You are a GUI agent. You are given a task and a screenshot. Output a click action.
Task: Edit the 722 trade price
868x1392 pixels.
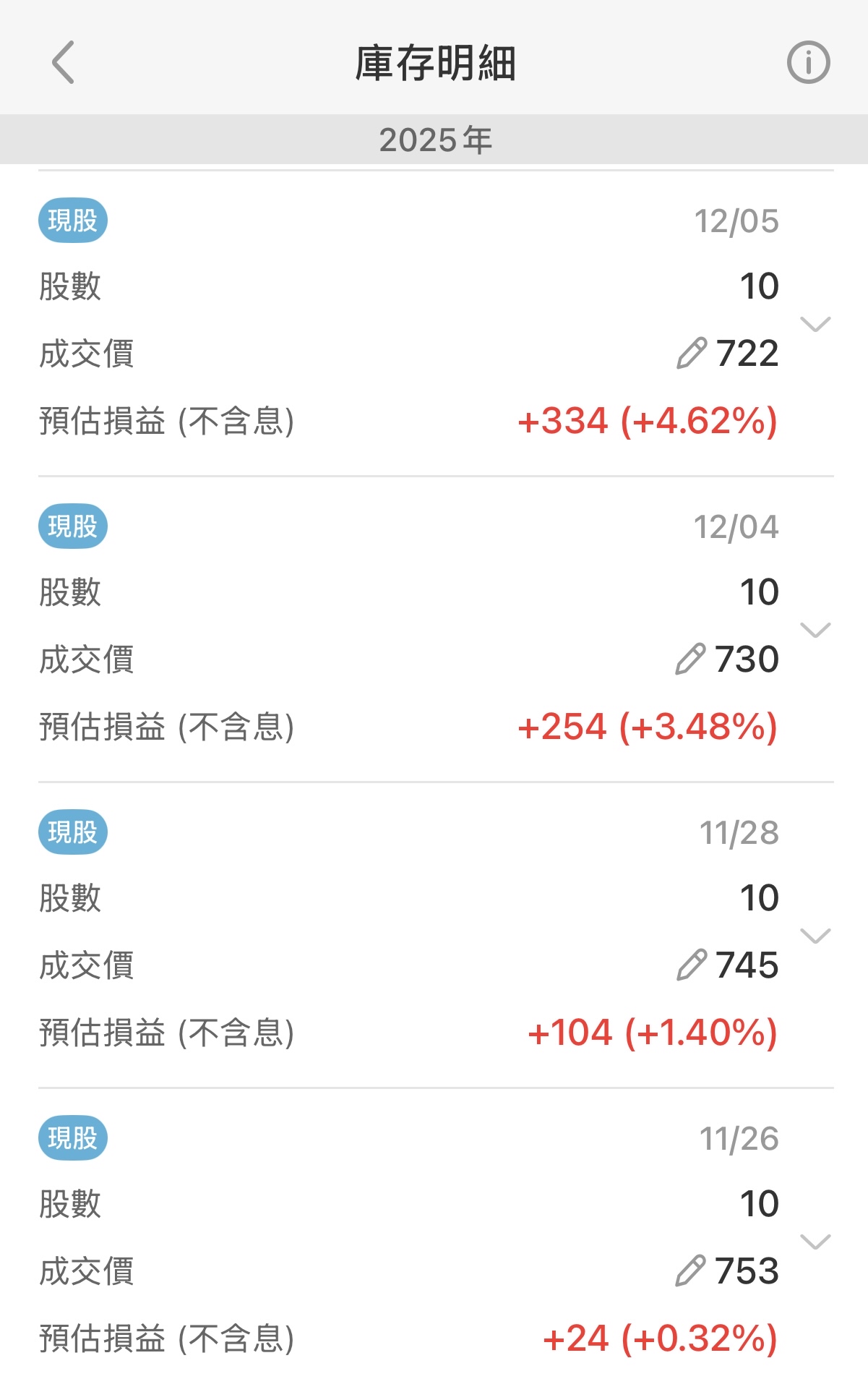point(692,354)
